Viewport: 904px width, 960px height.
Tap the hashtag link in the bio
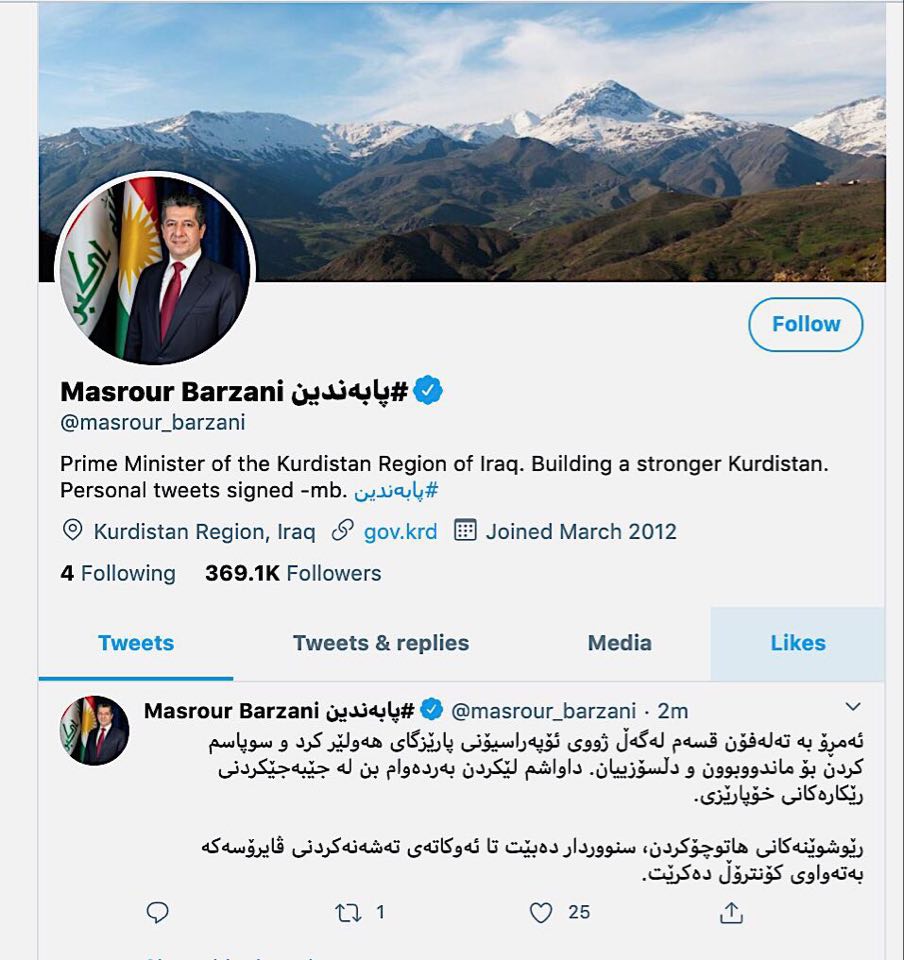(396, 491)
